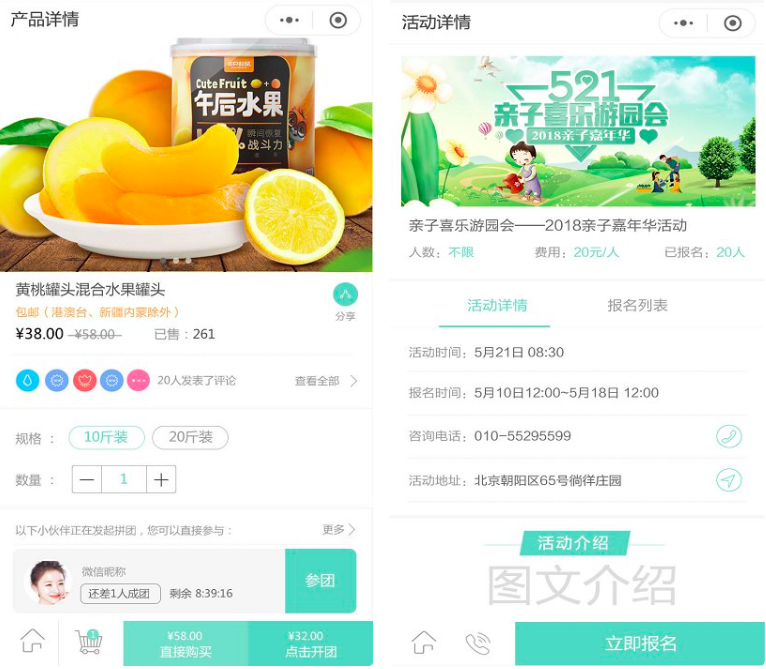View all 20 comments via 查看全部
The image size is (766, 669).
(x=326, y=381)
